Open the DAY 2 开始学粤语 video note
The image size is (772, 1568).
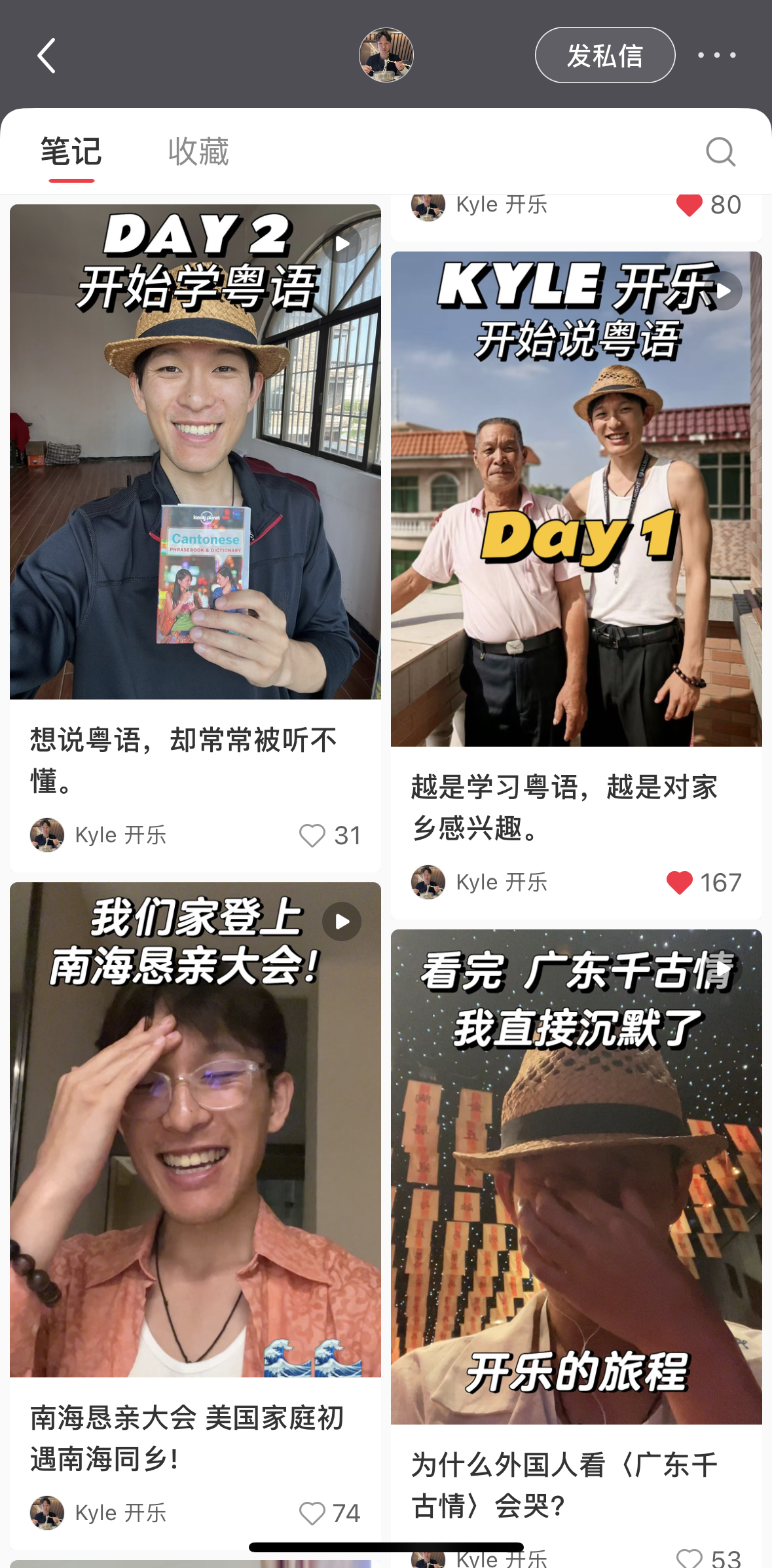195,452
